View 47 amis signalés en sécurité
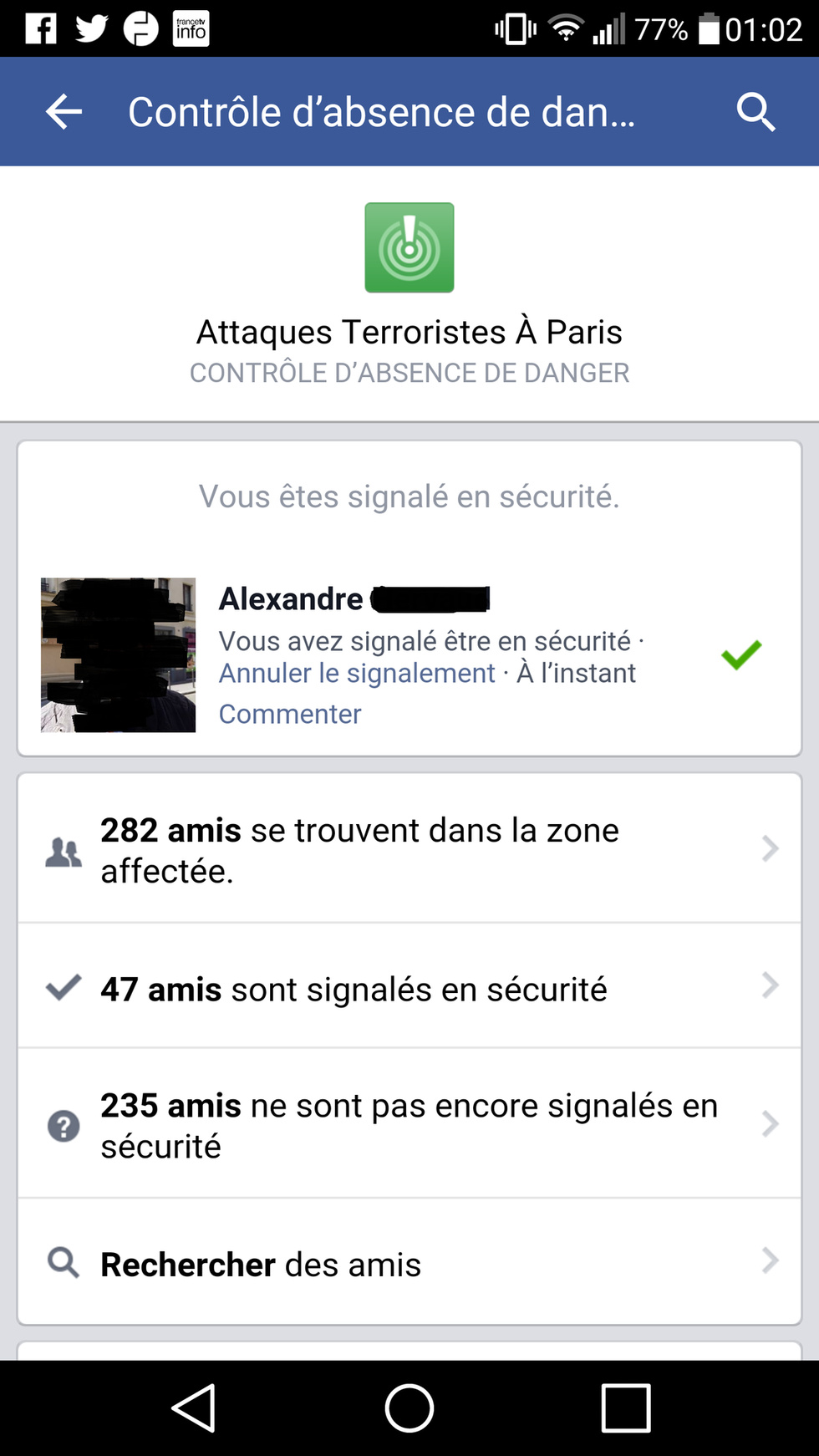 click(409, 988)
